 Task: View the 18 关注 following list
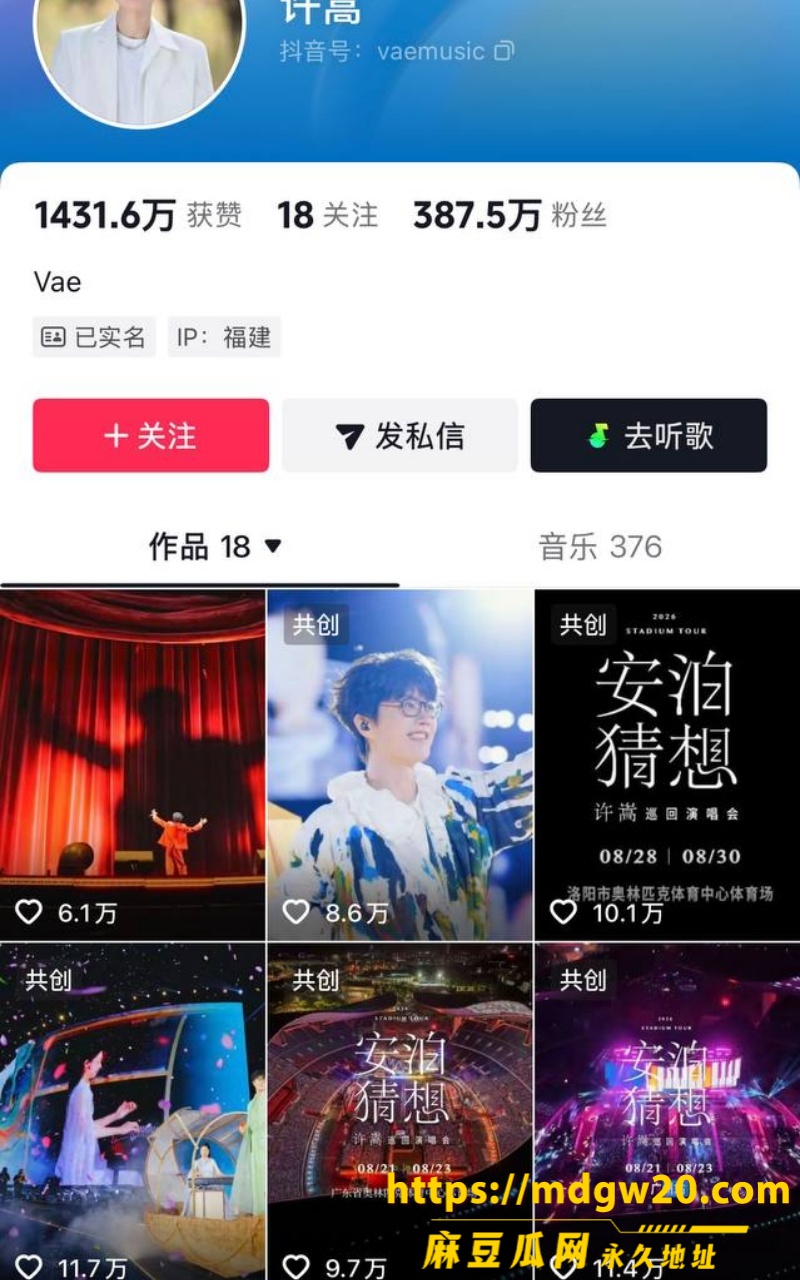tap(328, 215)
